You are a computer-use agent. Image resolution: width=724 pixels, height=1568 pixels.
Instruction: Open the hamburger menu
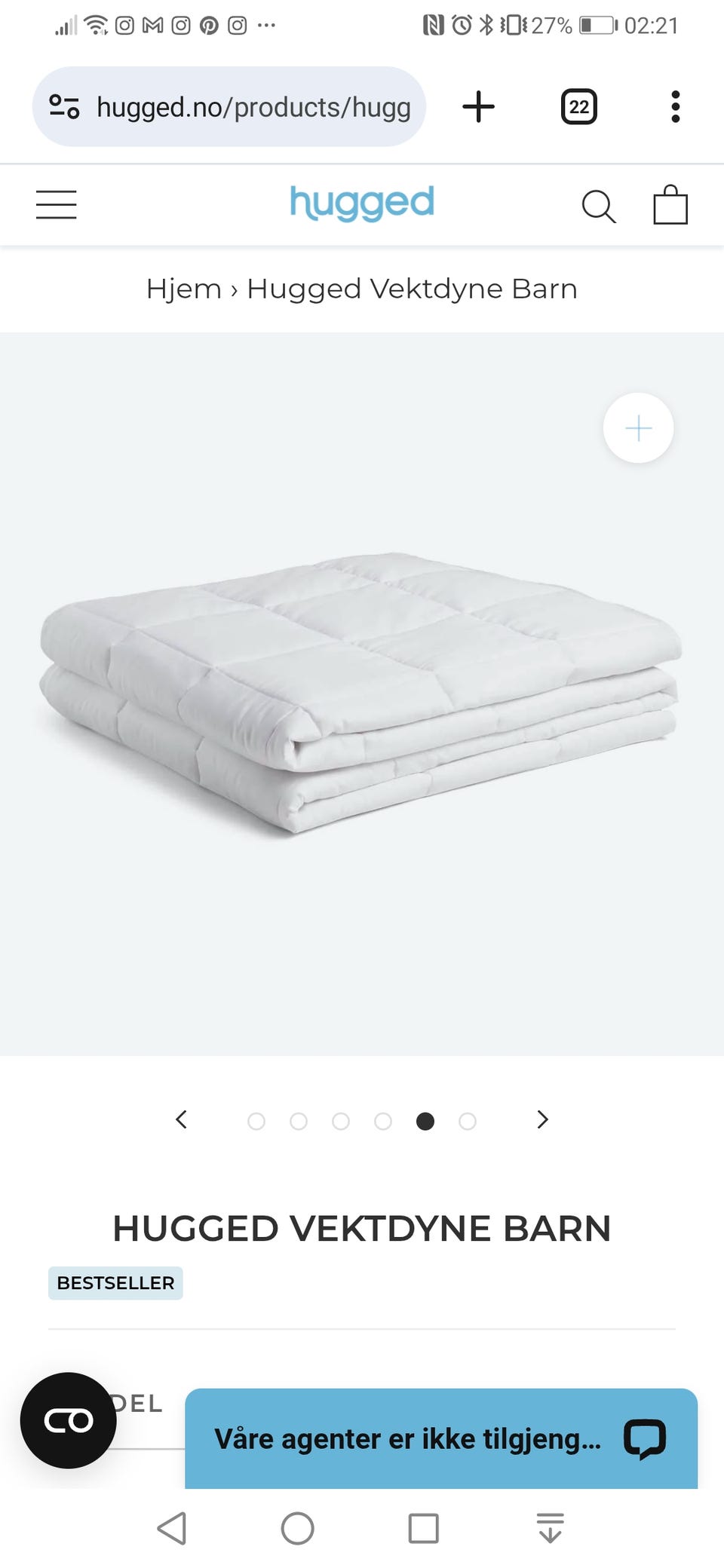click(57, 205)
